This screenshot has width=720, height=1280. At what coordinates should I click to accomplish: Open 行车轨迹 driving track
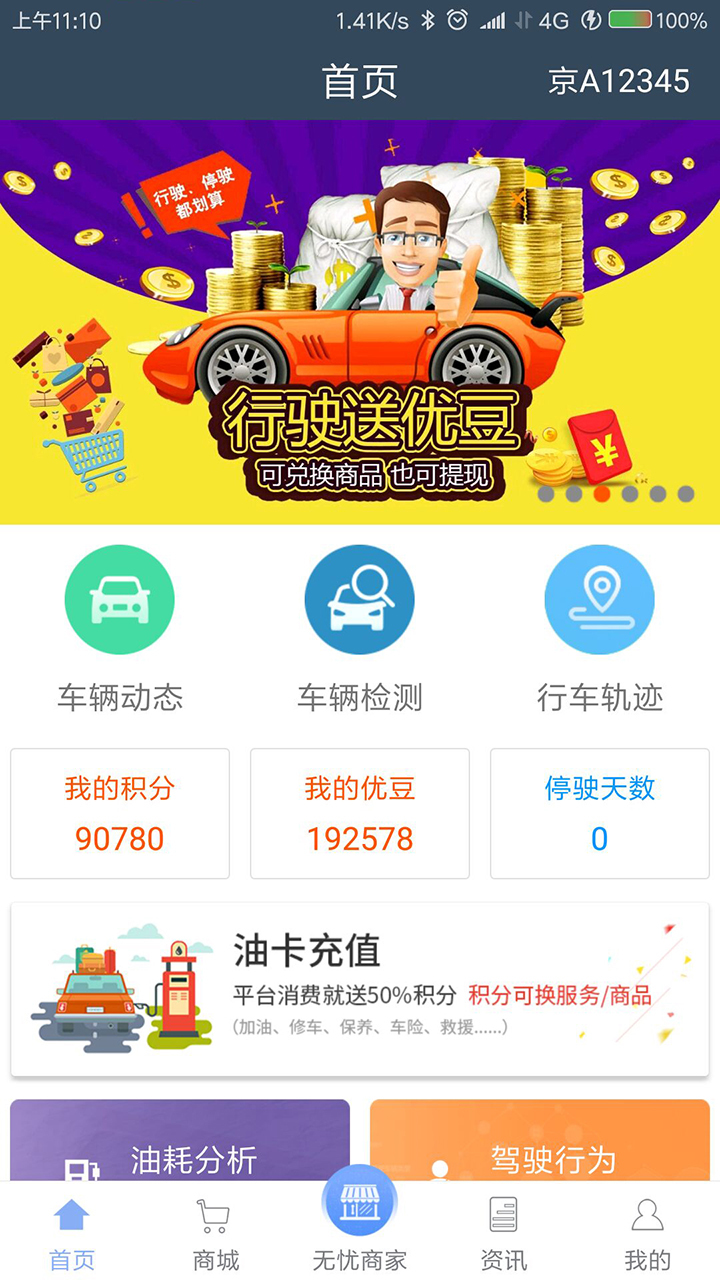(600, 627)
